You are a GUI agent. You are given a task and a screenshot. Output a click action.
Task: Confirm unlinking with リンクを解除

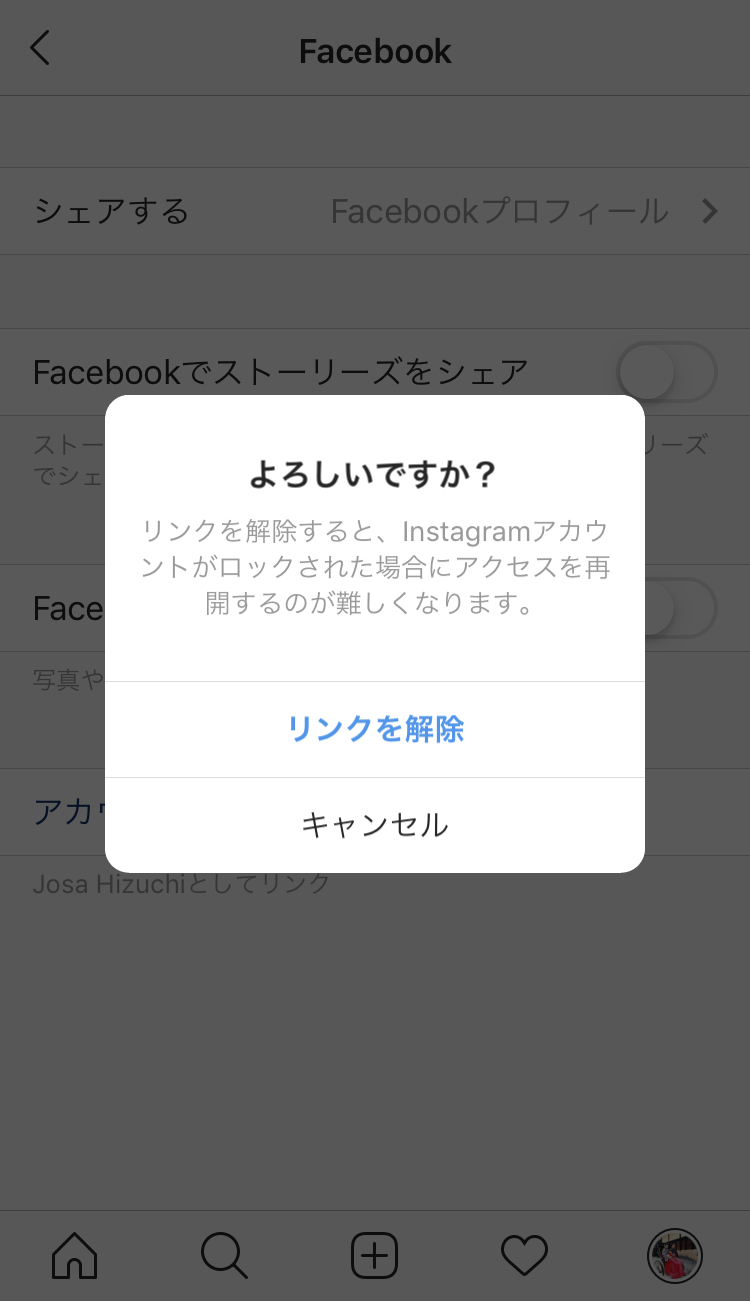[374, 729]
